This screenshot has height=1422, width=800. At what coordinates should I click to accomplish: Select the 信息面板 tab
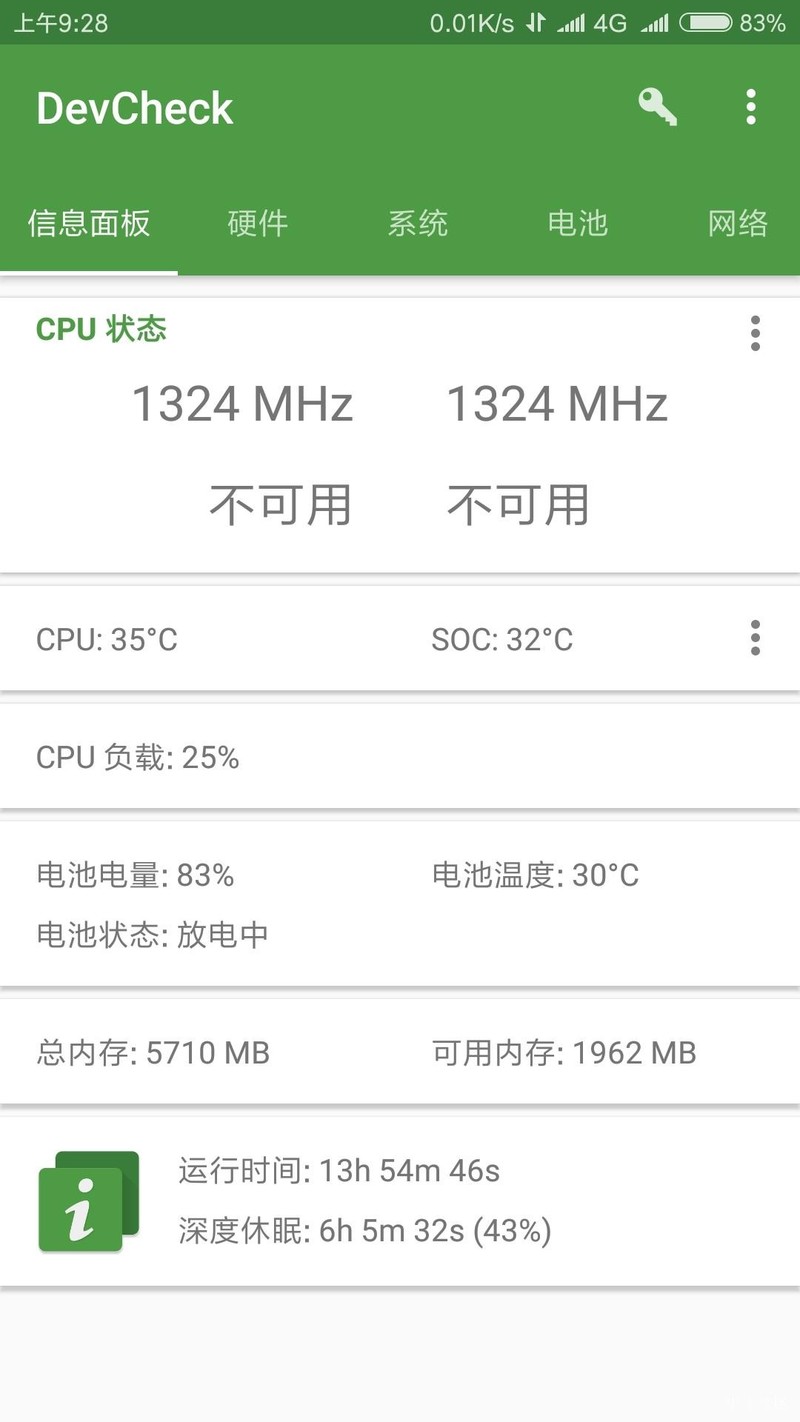point(89,223)
